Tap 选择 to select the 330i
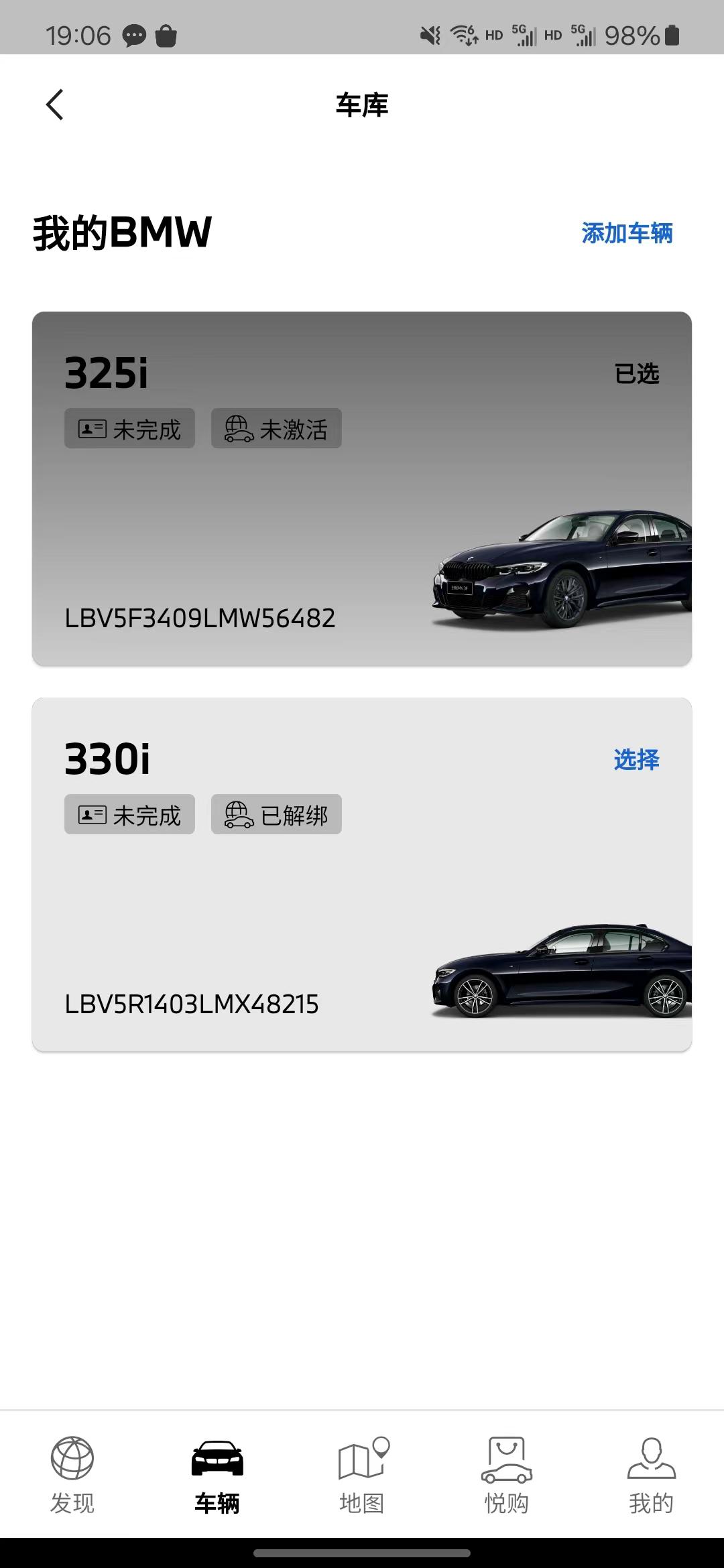 tap(636, 759)
